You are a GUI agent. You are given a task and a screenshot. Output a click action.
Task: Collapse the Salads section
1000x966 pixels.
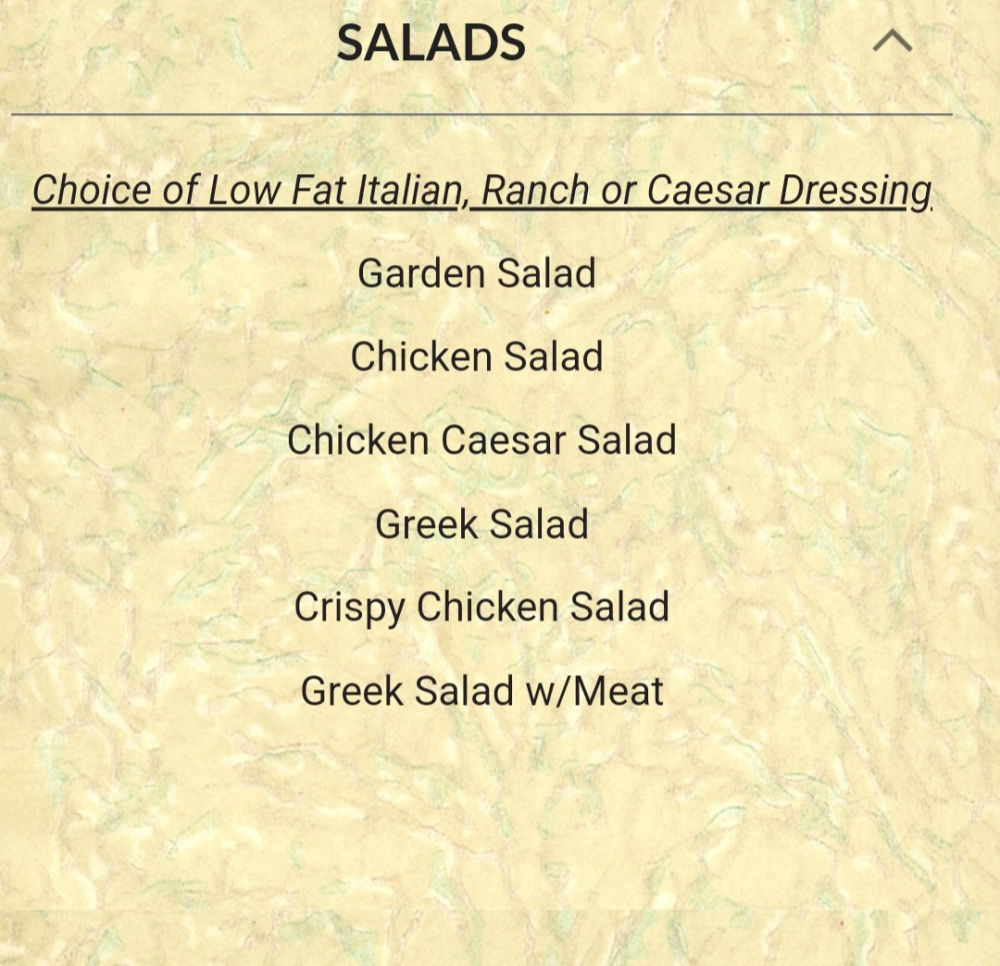click(x=892, y=42)
